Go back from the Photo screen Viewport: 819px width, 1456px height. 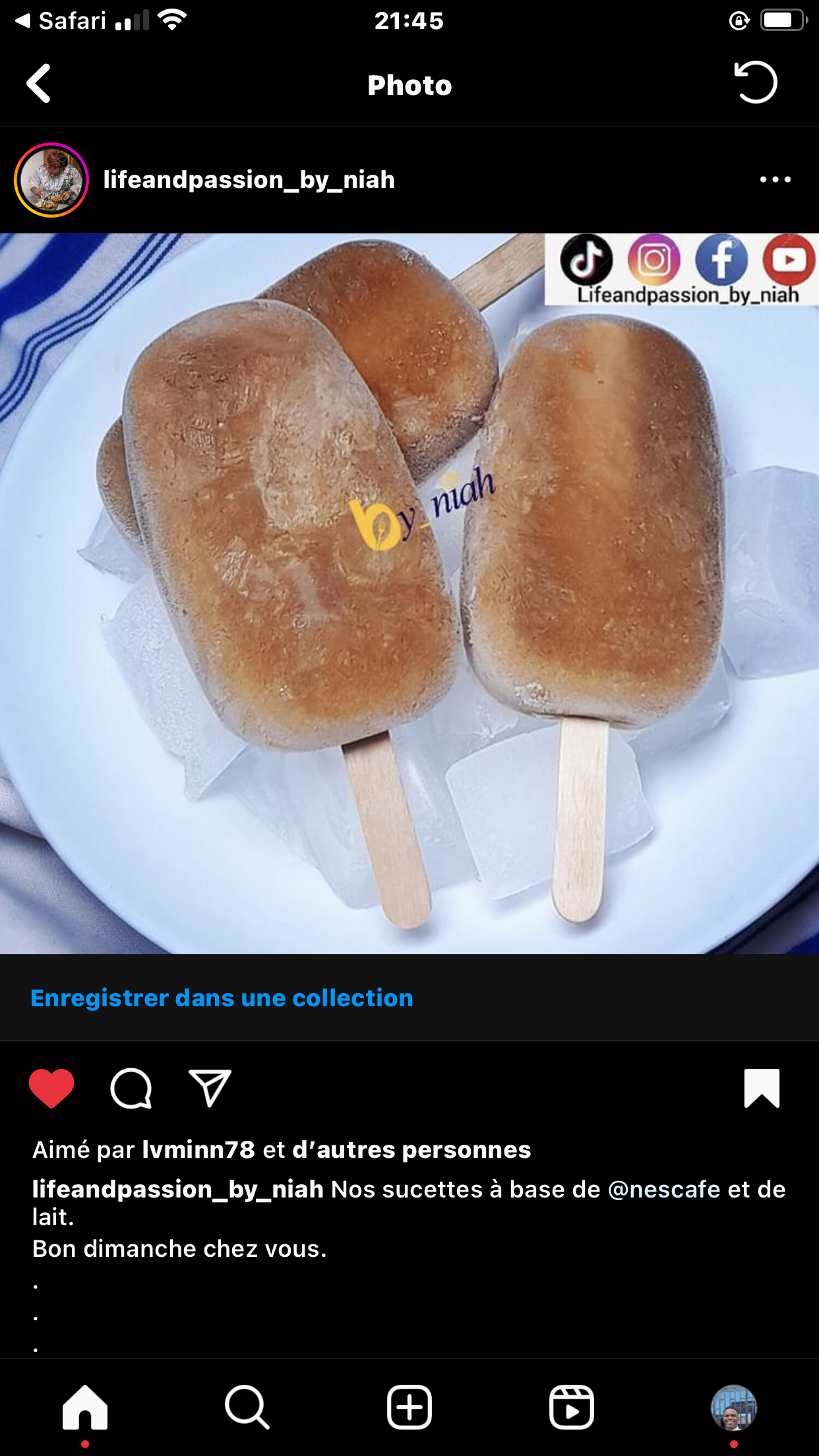tap(38, 84)
